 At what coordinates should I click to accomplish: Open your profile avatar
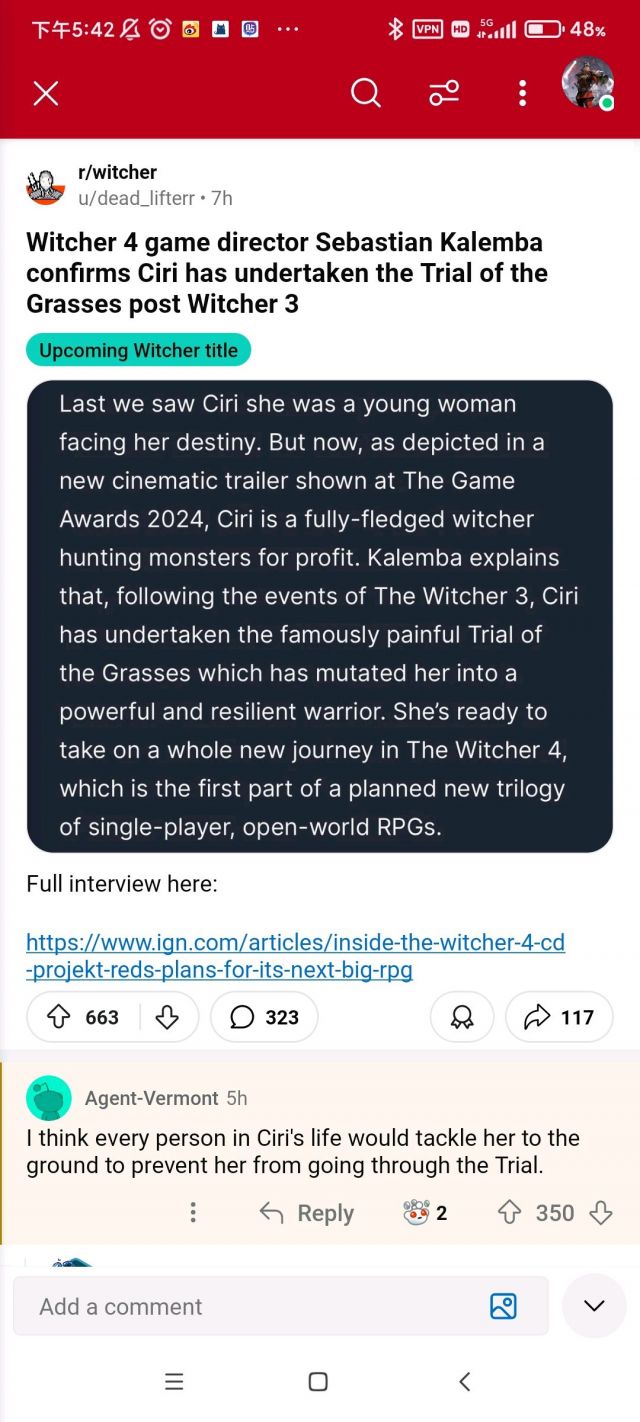[x=587, y=84]
